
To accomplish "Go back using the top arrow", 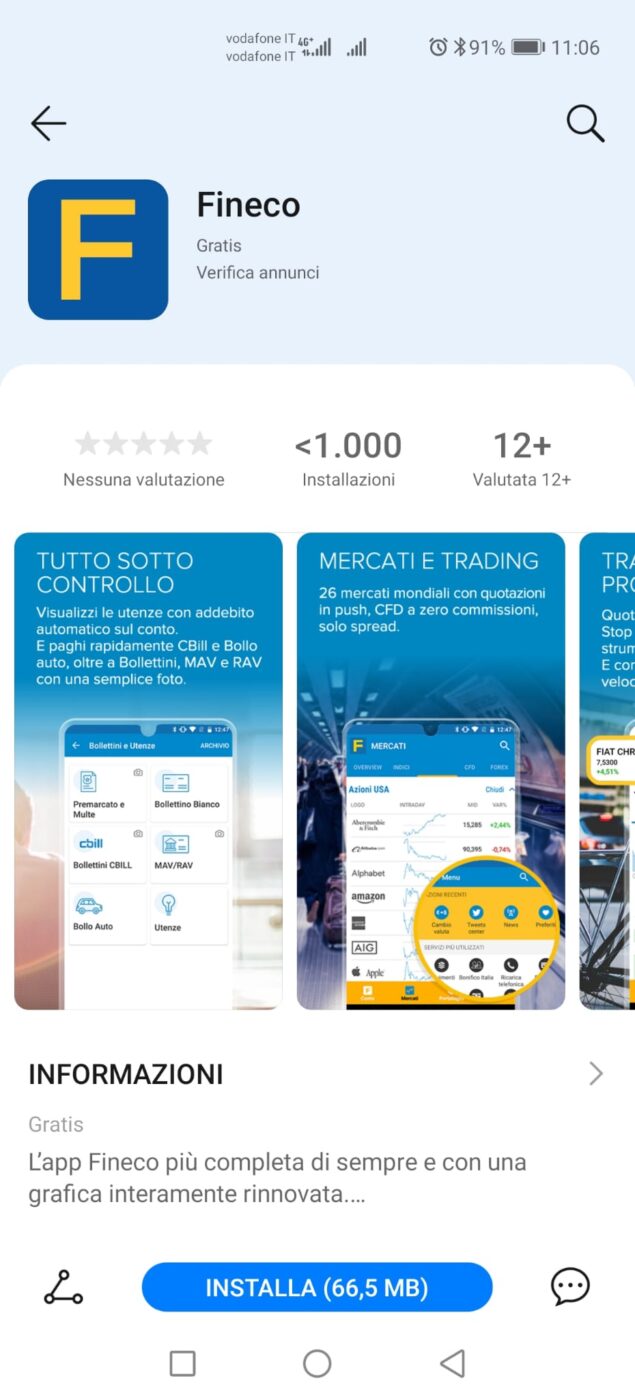I will [x=48, y=123].
